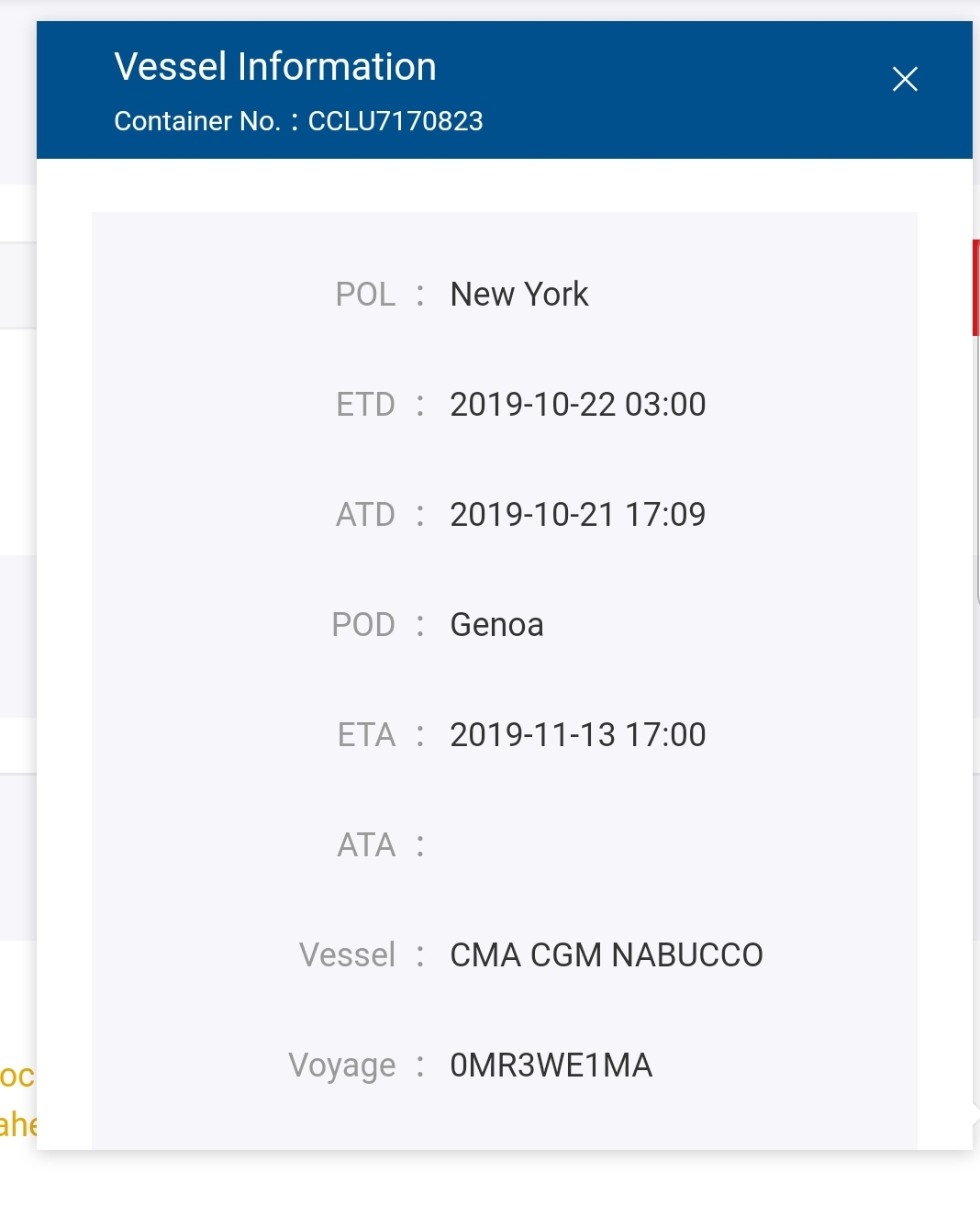Click the Vessel Information title
Viewport: 980px width, 1205px height.
pyautogui.click(x=274, y=66)
